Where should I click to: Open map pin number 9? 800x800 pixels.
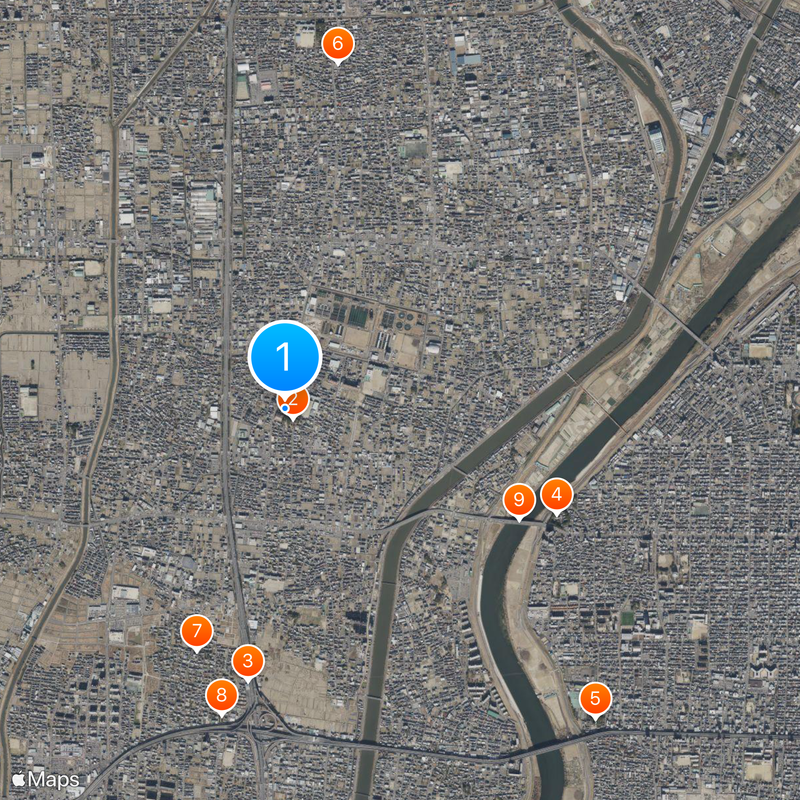(x=518, y=498)
